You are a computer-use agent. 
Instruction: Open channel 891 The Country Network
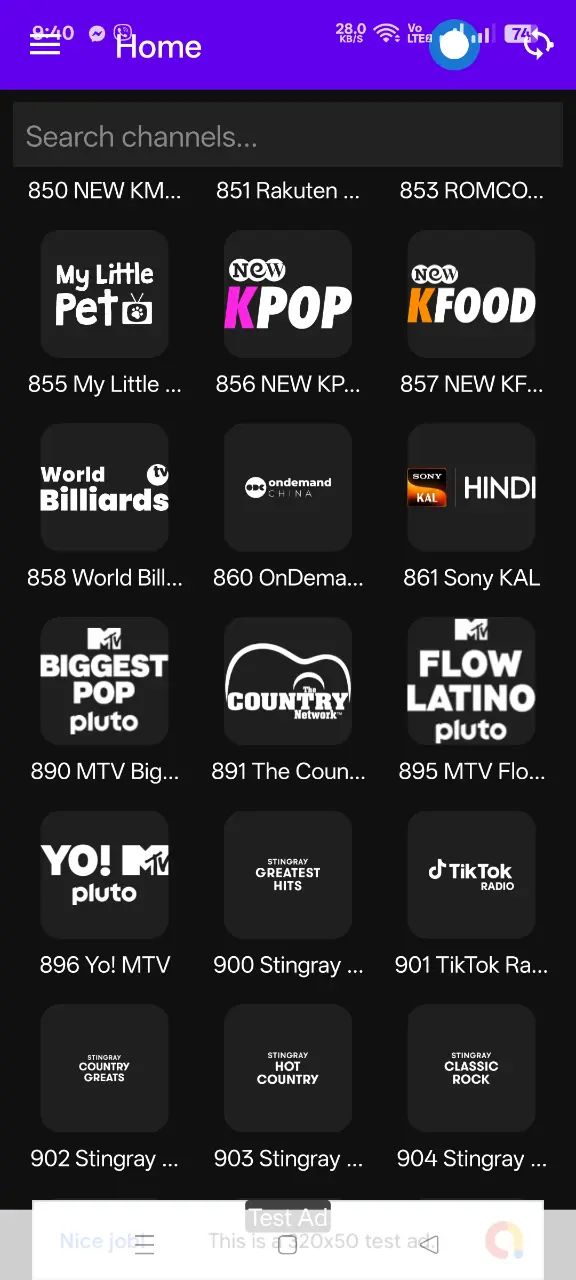coord(288,681)
